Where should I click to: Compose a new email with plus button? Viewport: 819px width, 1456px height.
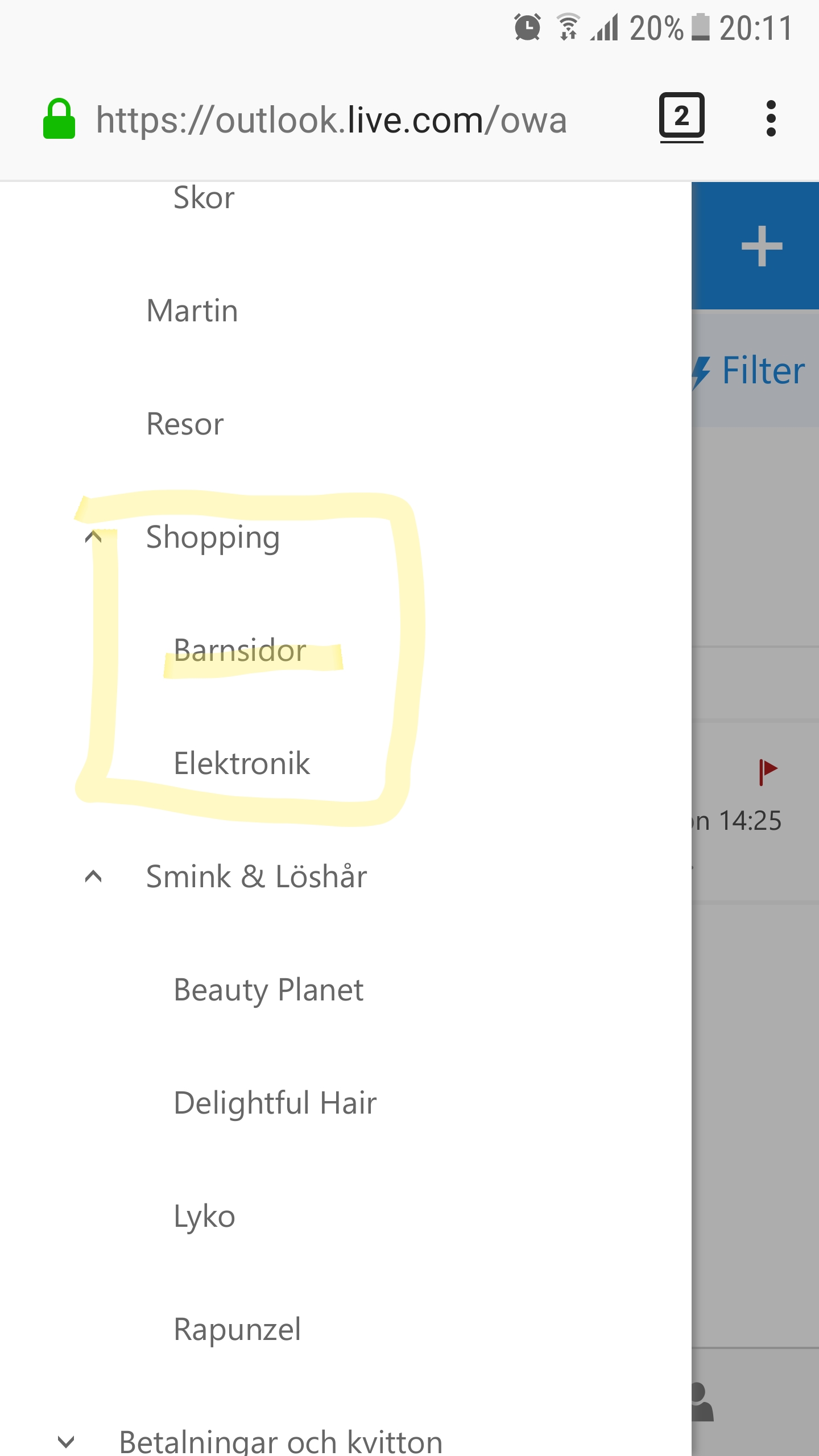(x=762, y=246)
